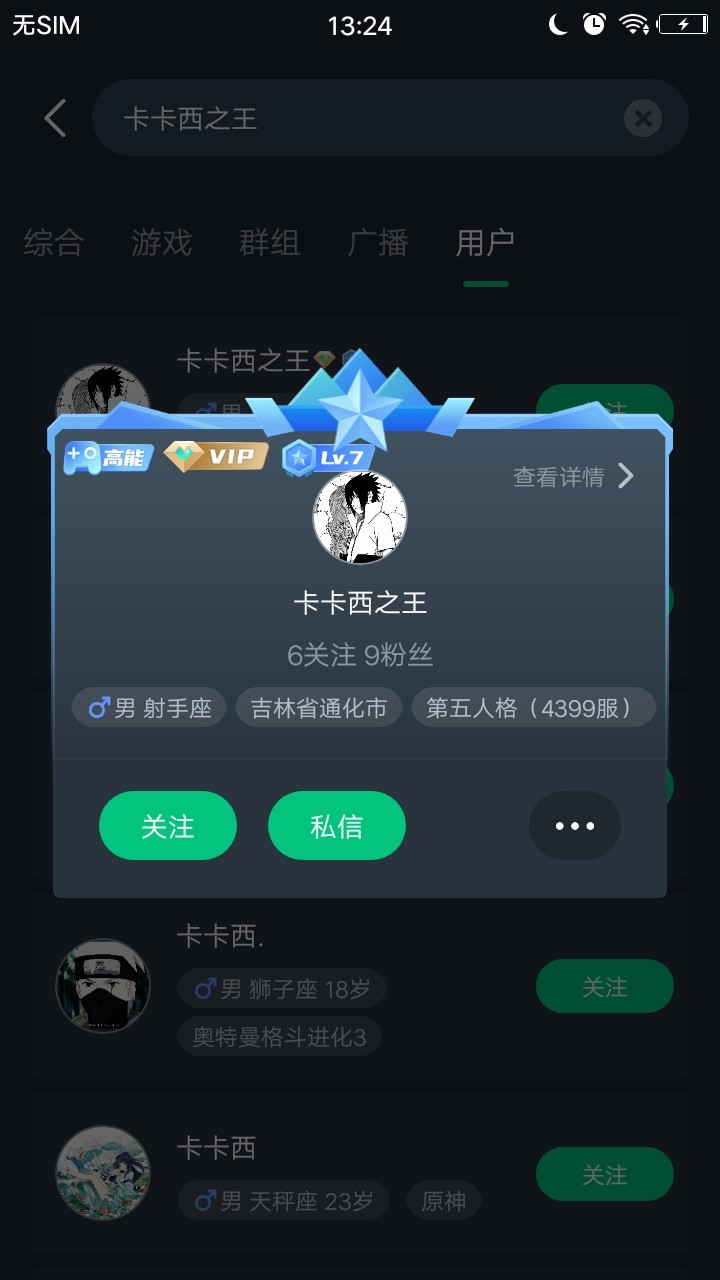Switch to the 广播 tab

(x=378, y=242)
